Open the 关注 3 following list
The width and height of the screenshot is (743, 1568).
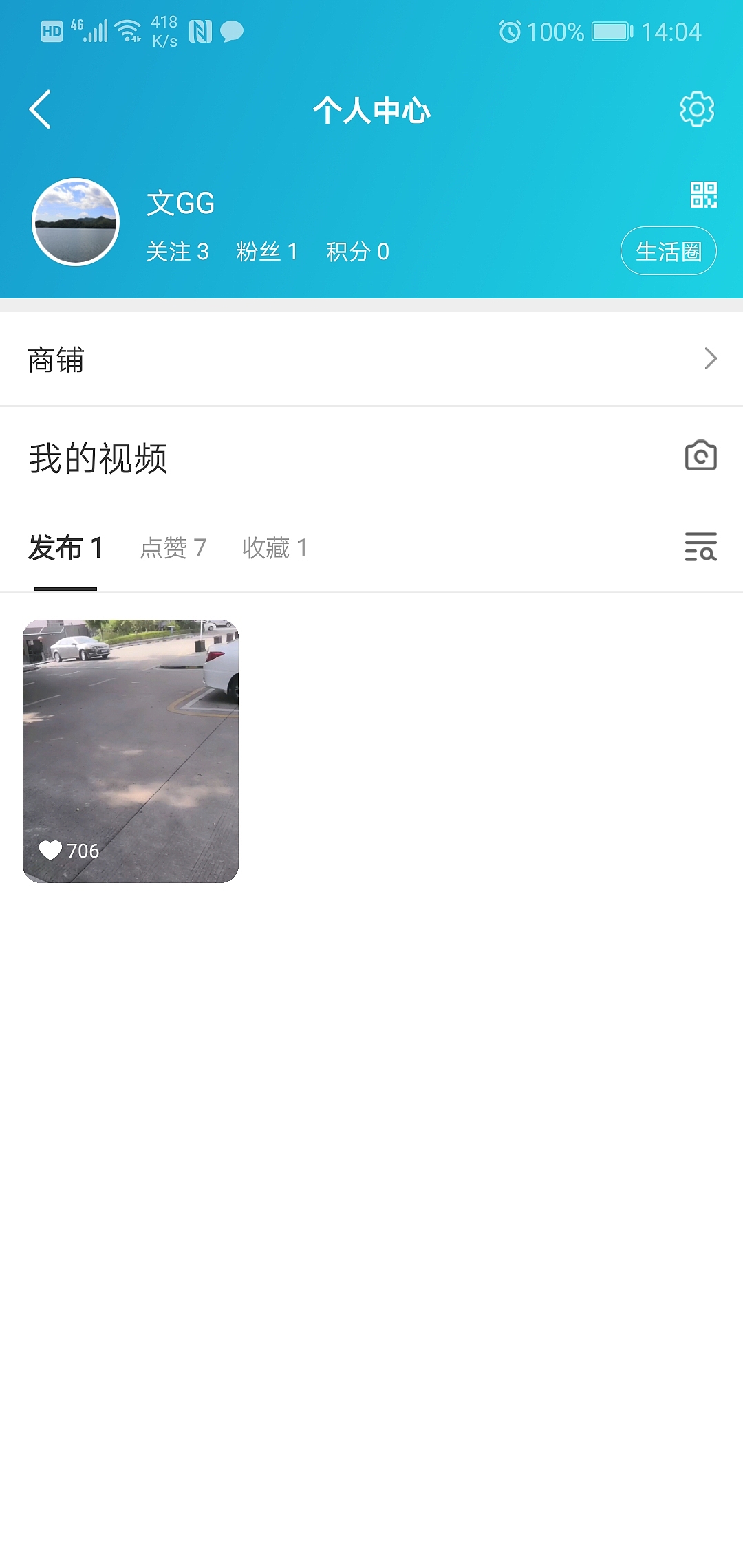pyautogui.click(x=178, y=250)
